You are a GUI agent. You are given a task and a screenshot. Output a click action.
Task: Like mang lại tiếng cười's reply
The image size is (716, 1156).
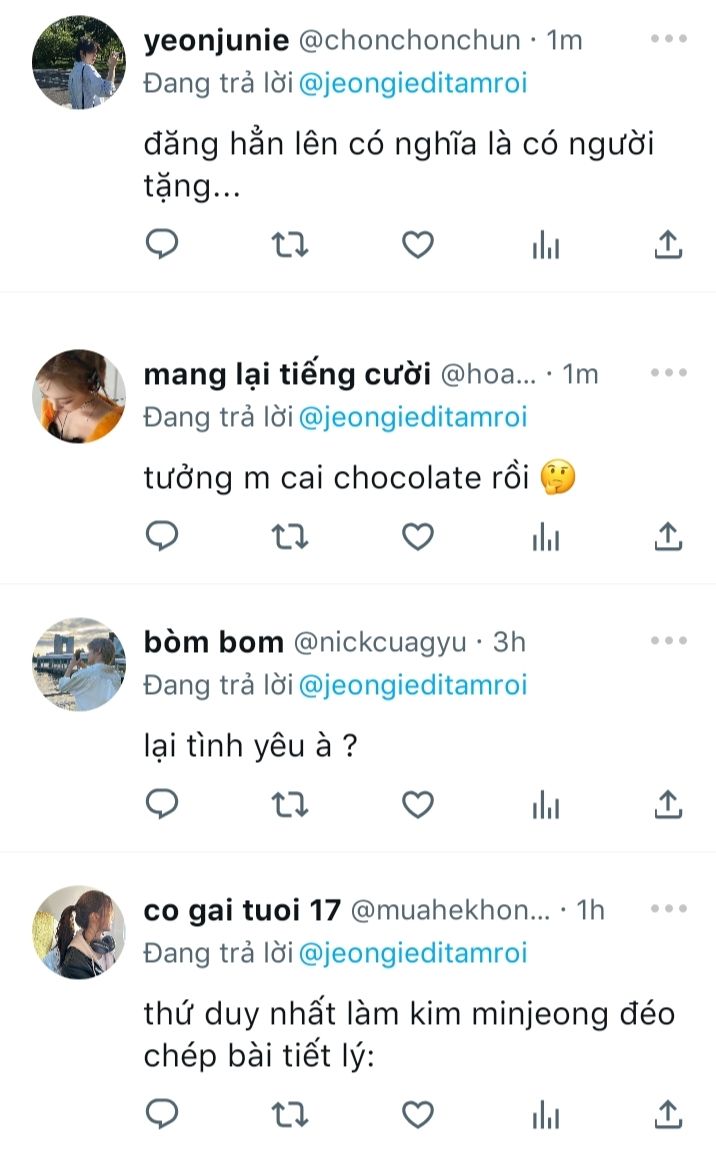(417, 536)
